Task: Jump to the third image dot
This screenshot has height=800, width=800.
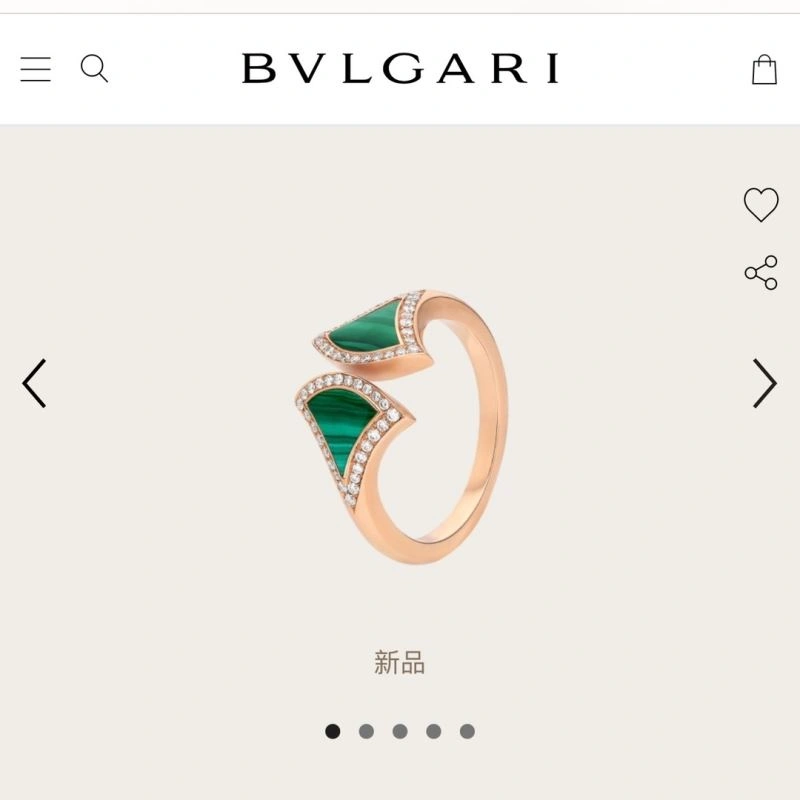Action: tap(400, 731)
